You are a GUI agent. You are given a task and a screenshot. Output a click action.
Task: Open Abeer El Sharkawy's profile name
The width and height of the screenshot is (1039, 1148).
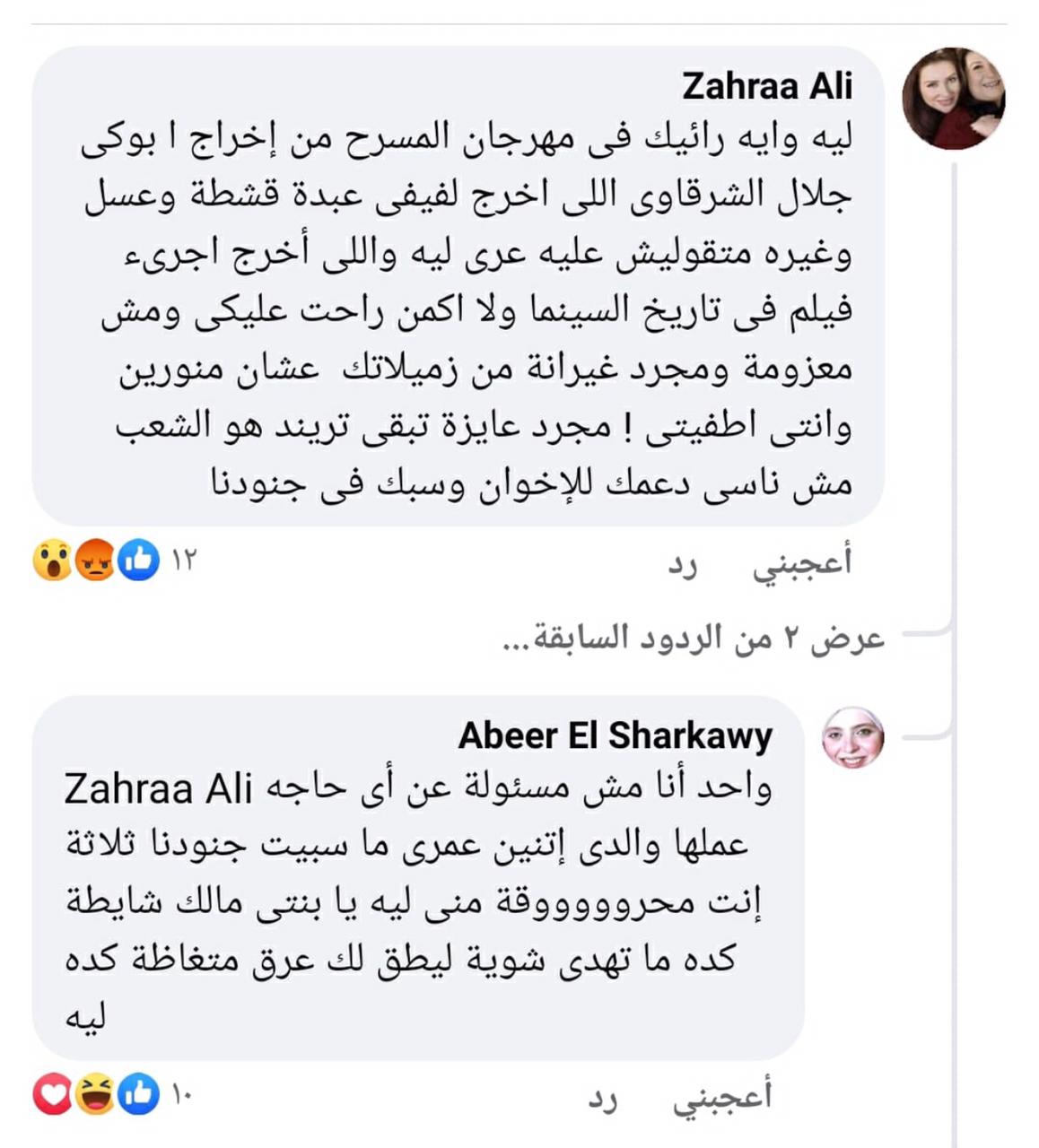tap(615, 735)
